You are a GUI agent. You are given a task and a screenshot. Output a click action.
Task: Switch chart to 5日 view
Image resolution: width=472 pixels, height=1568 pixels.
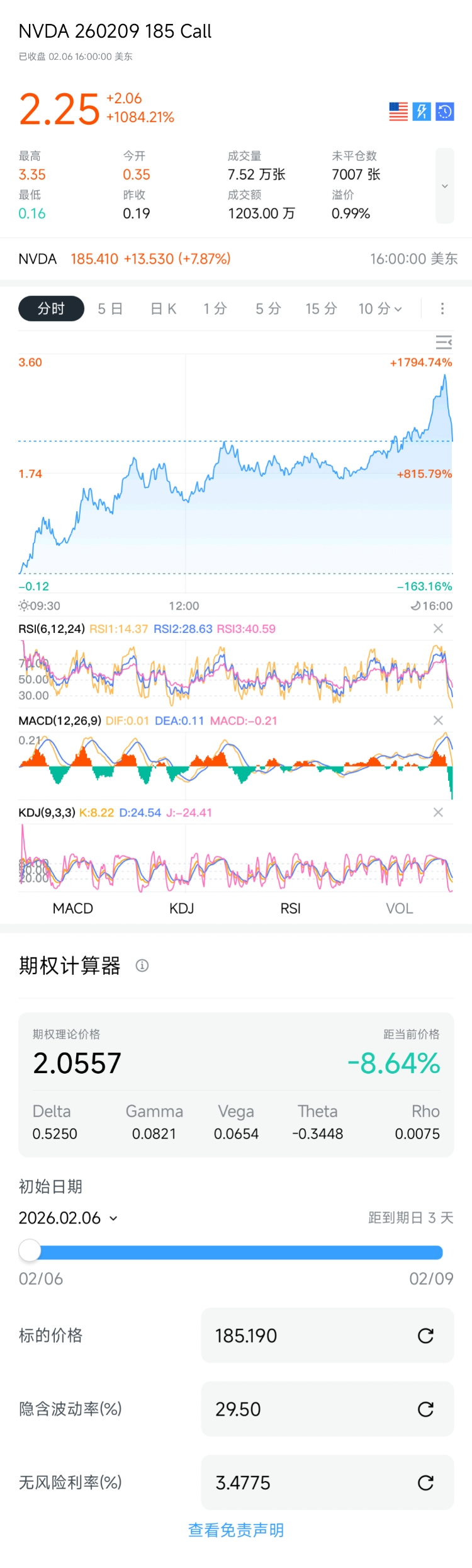tap(110, 309)
